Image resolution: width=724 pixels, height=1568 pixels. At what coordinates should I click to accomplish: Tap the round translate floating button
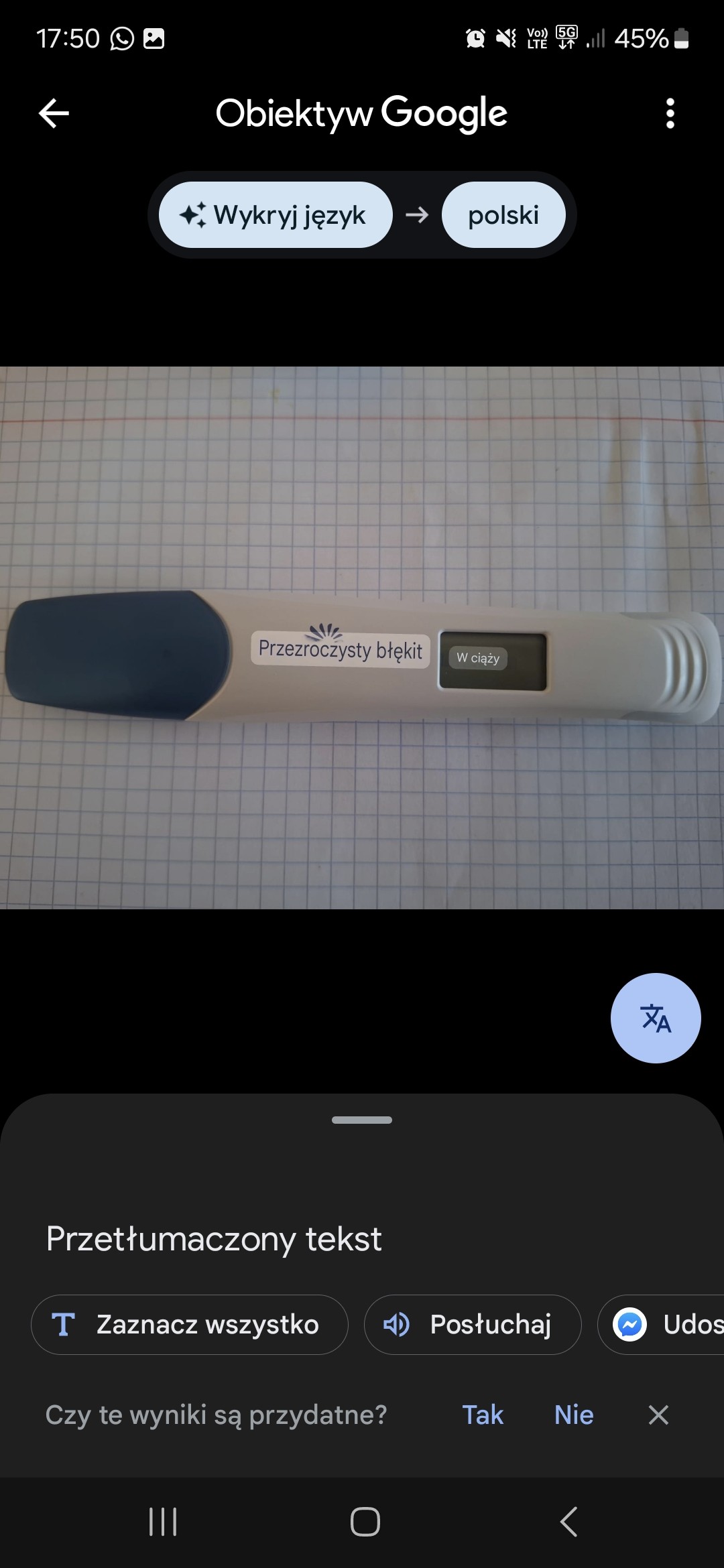coord(656,1018)
